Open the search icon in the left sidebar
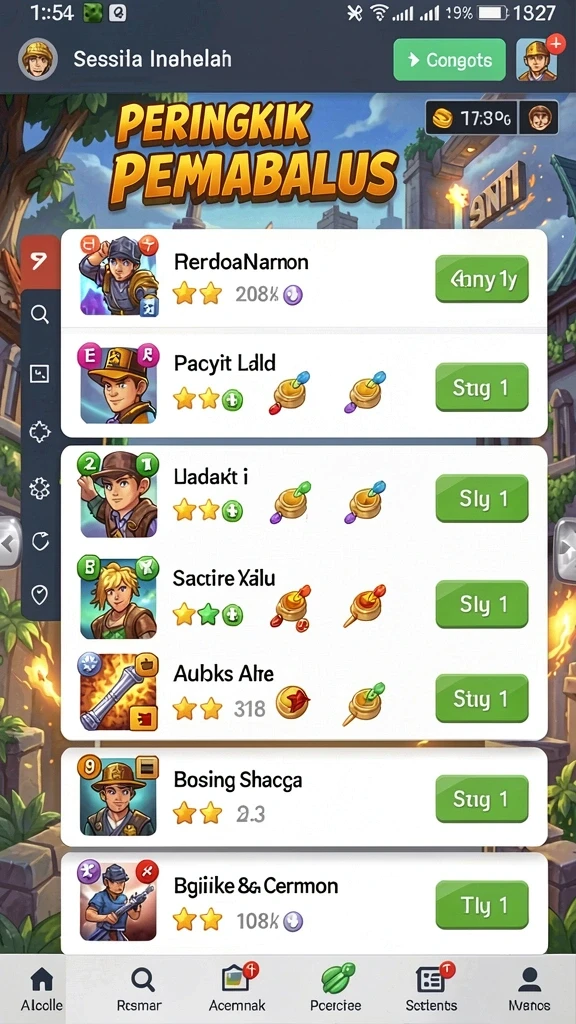 click(x=40, y=315)
